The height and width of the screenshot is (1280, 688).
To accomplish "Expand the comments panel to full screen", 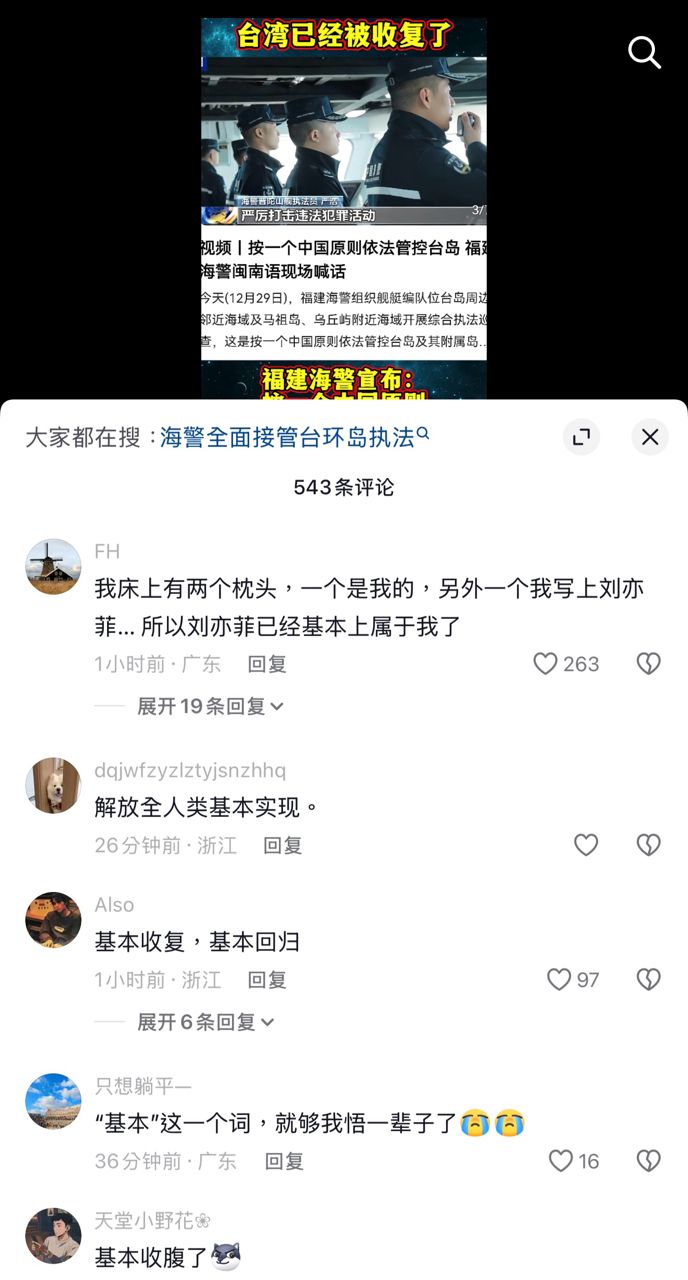I will [581, 437].
